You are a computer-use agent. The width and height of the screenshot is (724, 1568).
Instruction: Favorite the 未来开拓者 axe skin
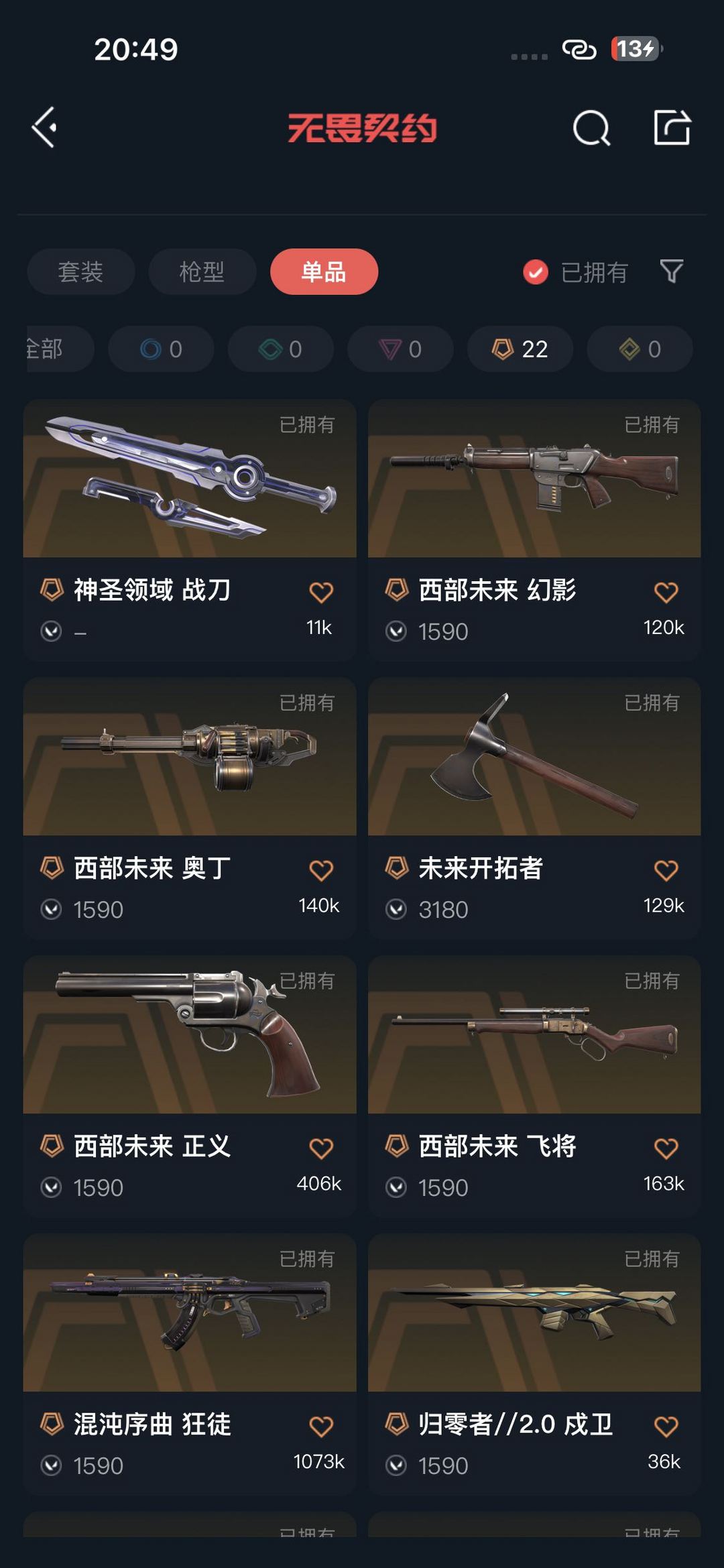coord(666,870)
